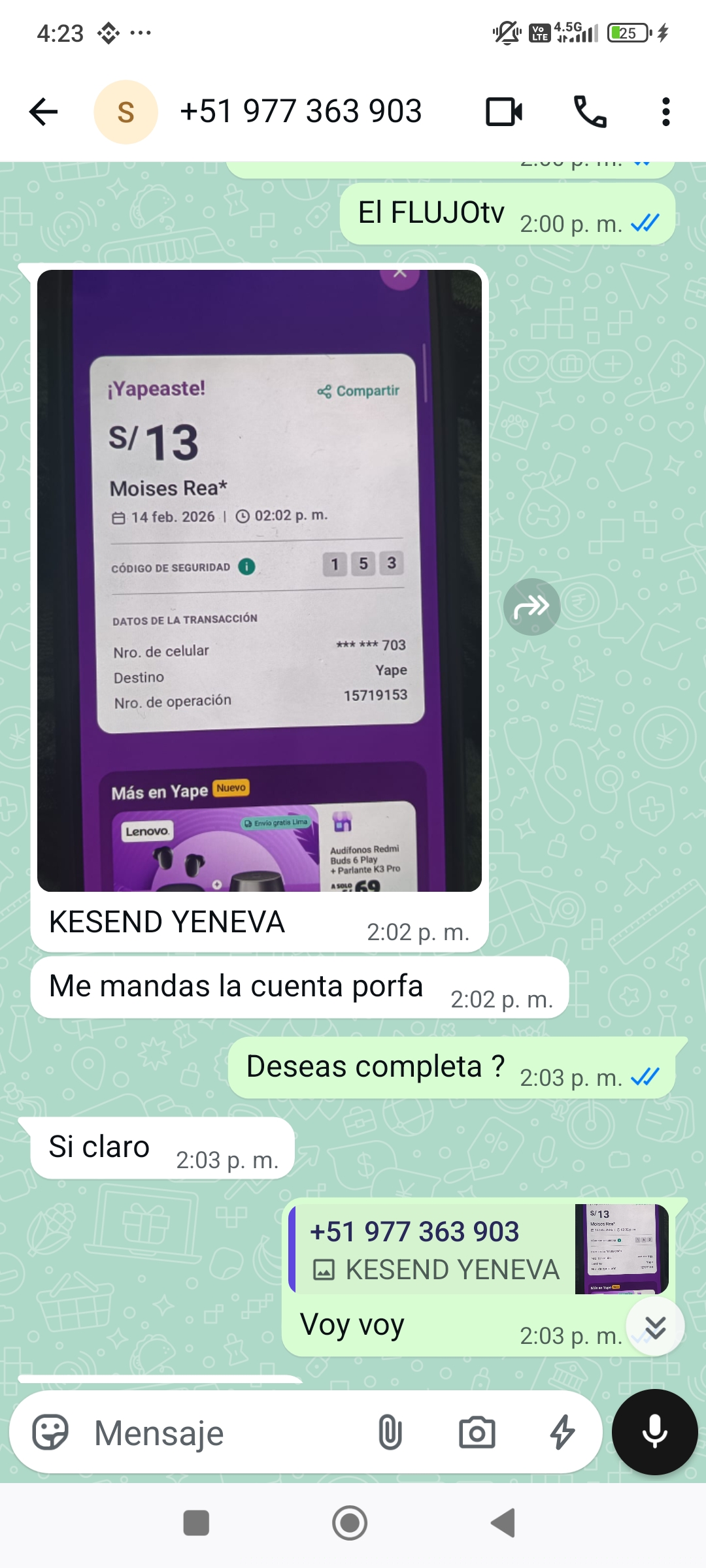
Task: Open the camera to send a photo
Action: point(477,1433)
